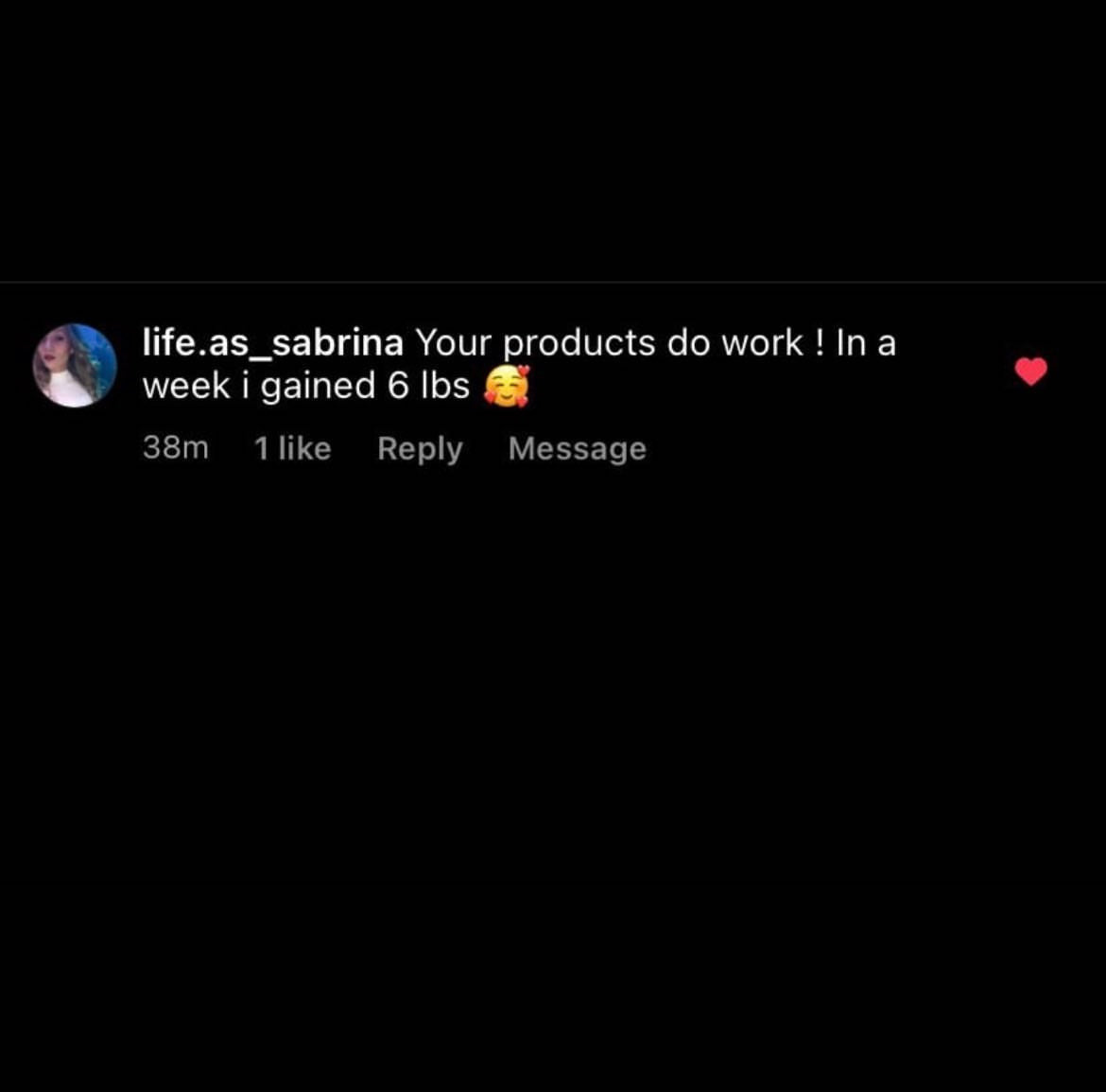Reply to life.as_sabrina's comment

[x=420, y=448]
